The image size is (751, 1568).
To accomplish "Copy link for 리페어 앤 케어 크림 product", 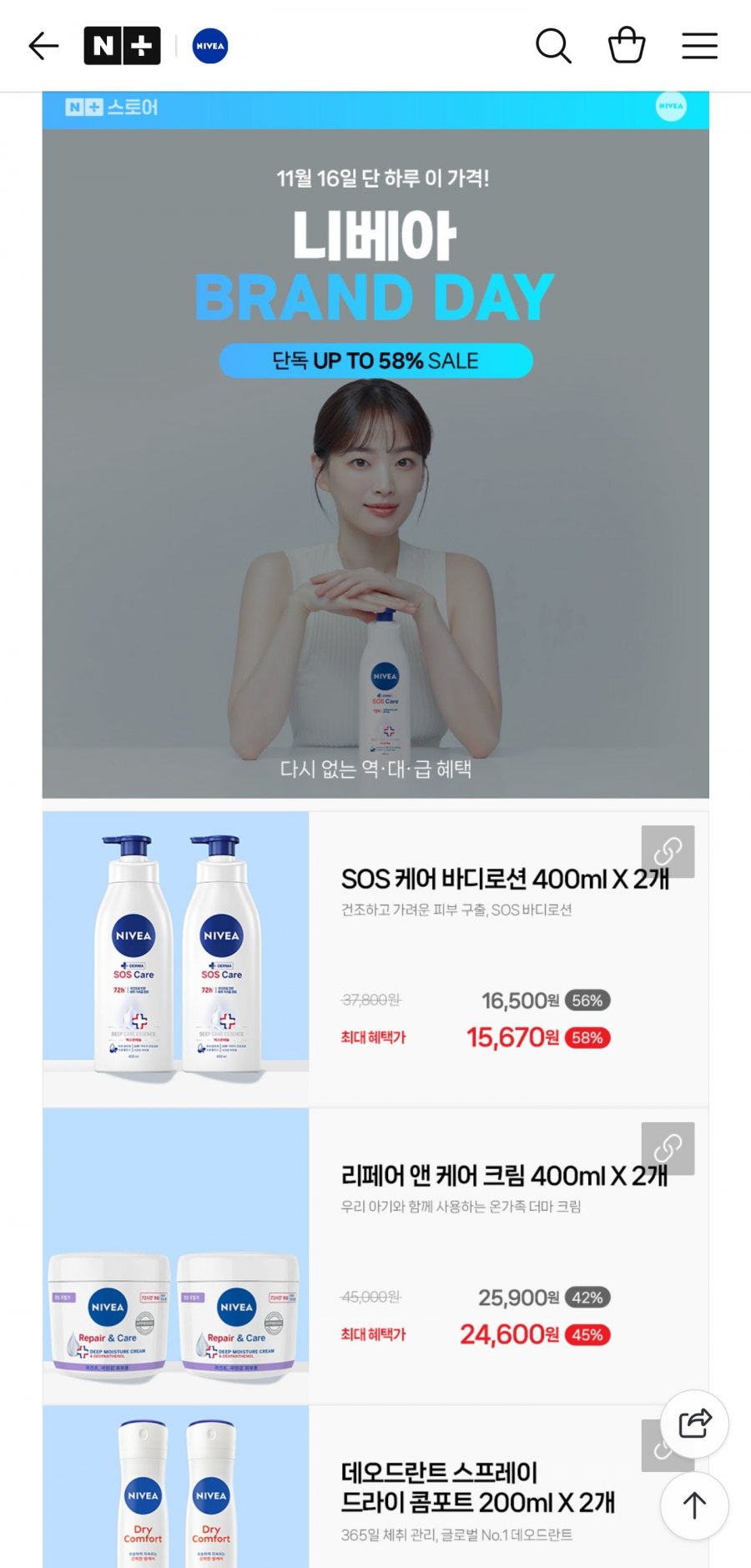I will pos(668,1148).
